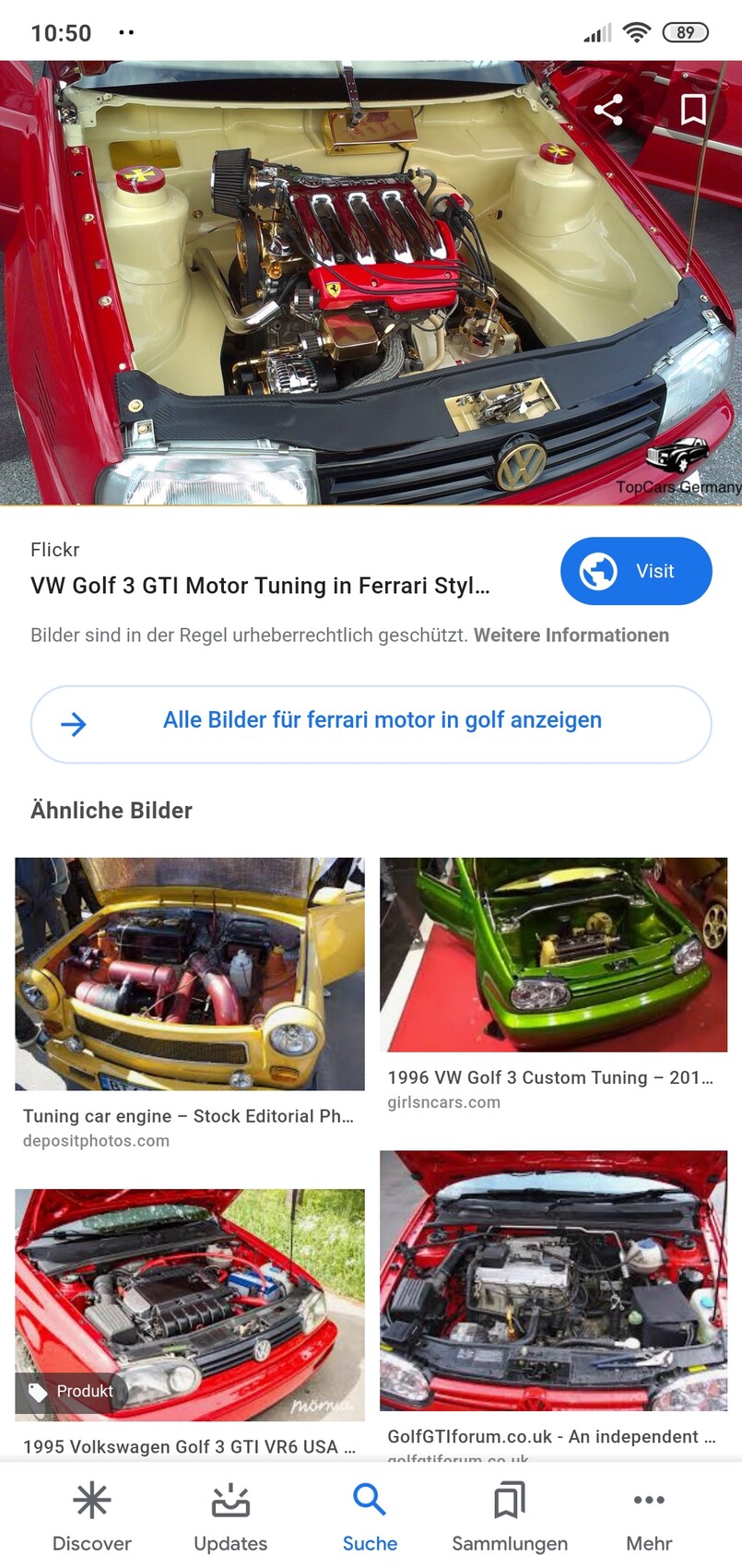Go to the Updates tab
742x1568 pixels.
point(230,1517)
